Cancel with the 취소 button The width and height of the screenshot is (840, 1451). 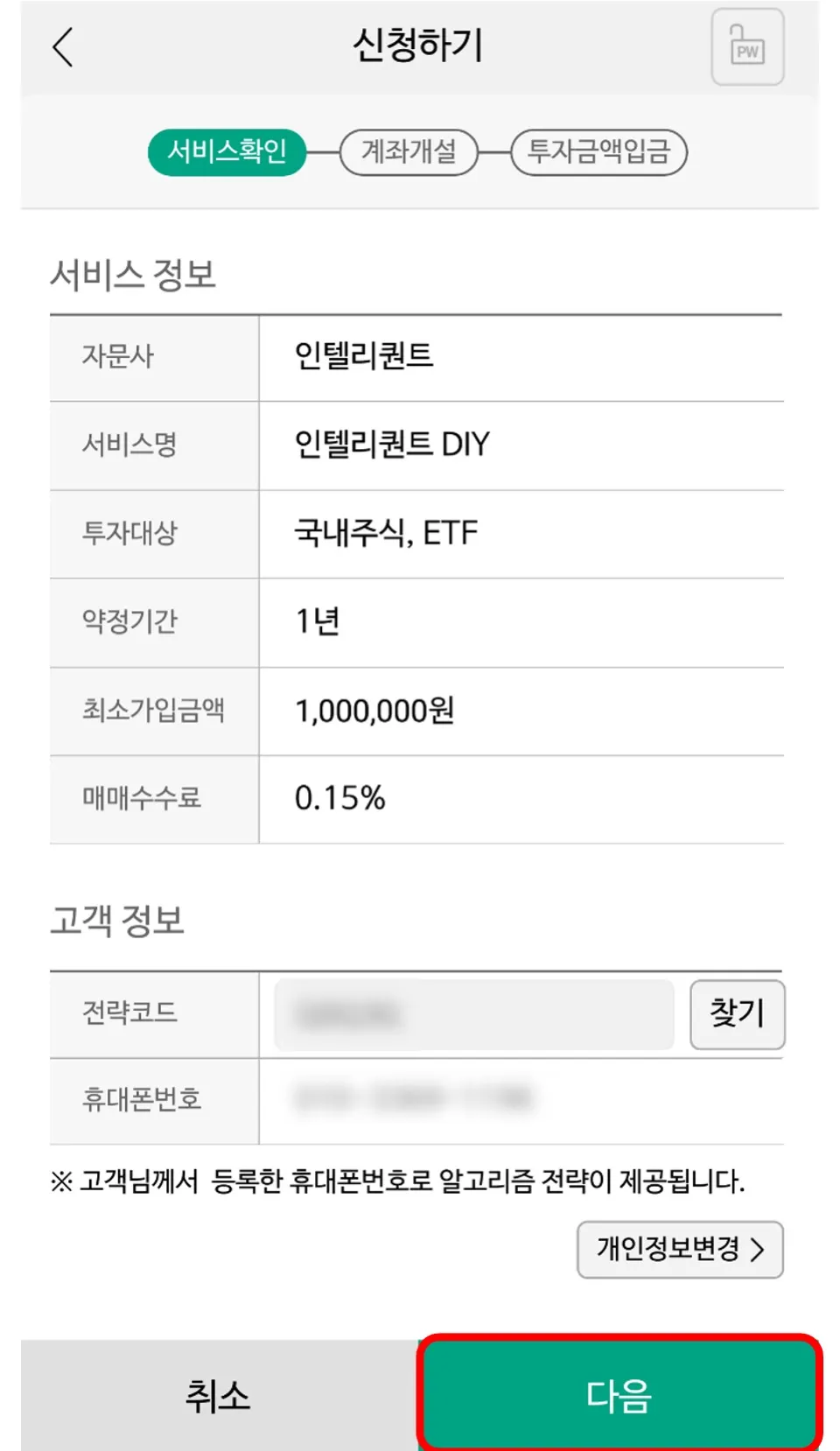point(219,1395)
